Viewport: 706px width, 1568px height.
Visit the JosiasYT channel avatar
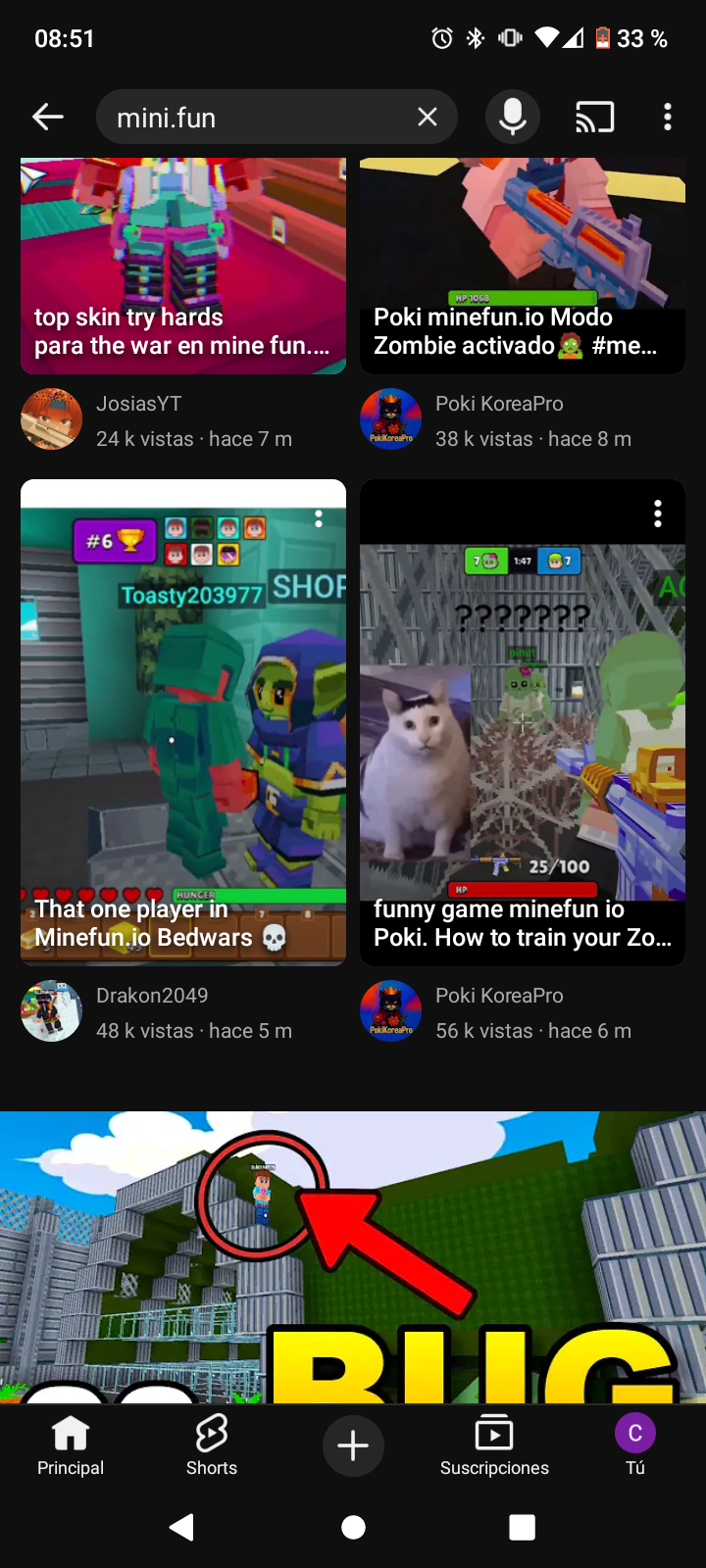click(x=51, y=419)
